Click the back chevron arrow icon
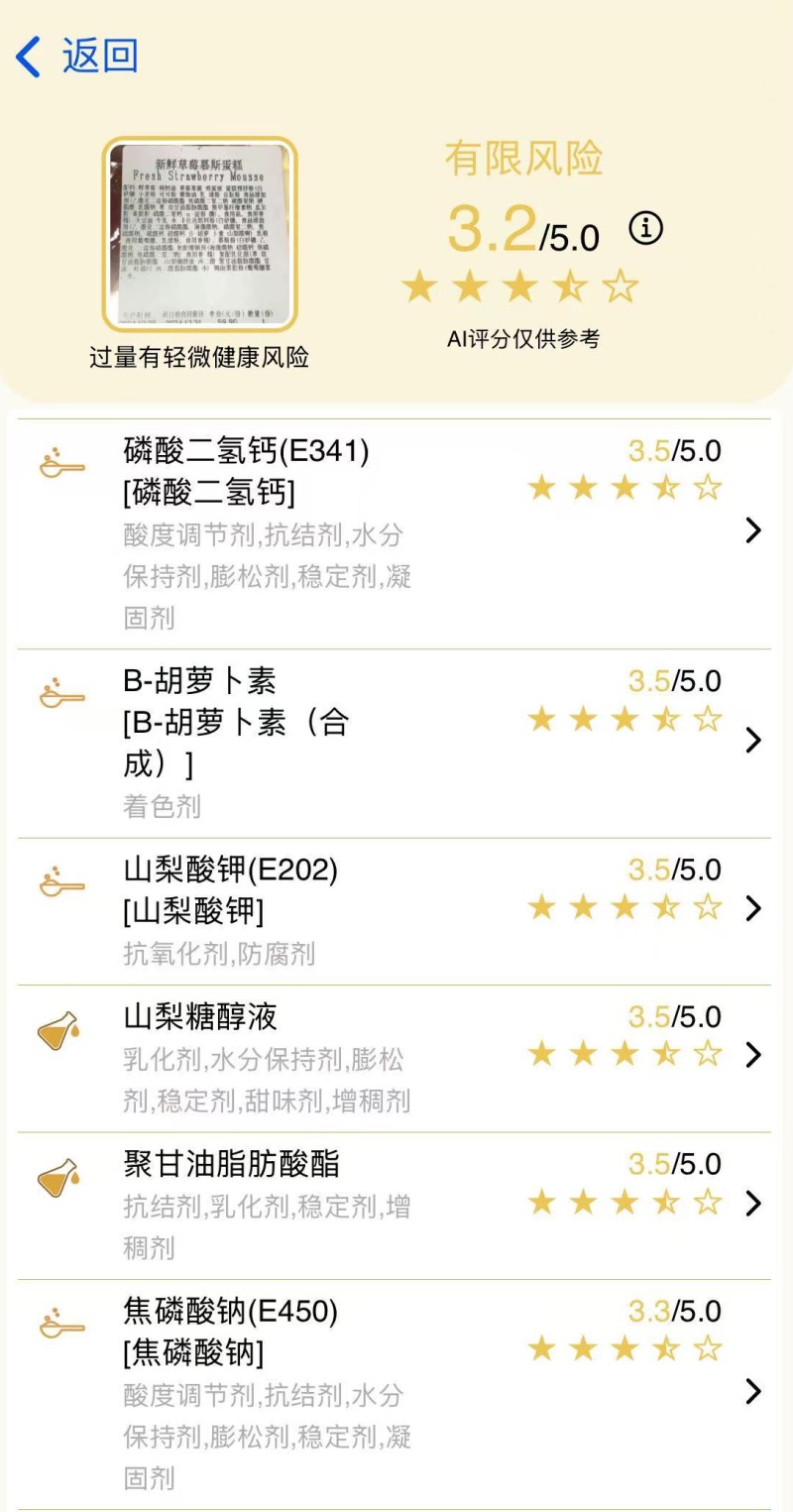Image resolution: width=793 pixels, height=1512 pixels. [x=28, y=57]
